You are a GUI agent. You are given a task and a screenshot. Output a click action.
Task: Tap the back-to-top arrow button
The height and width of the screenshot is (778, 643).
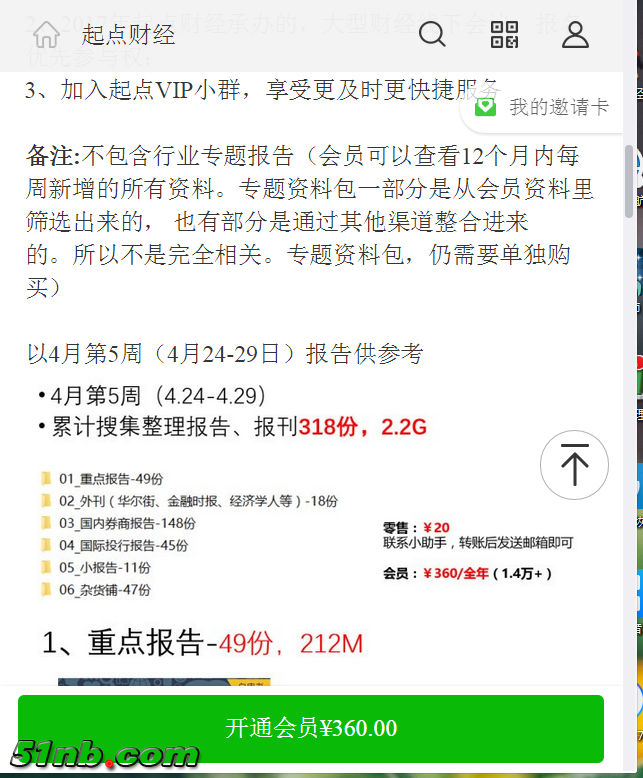coord(574,465)
